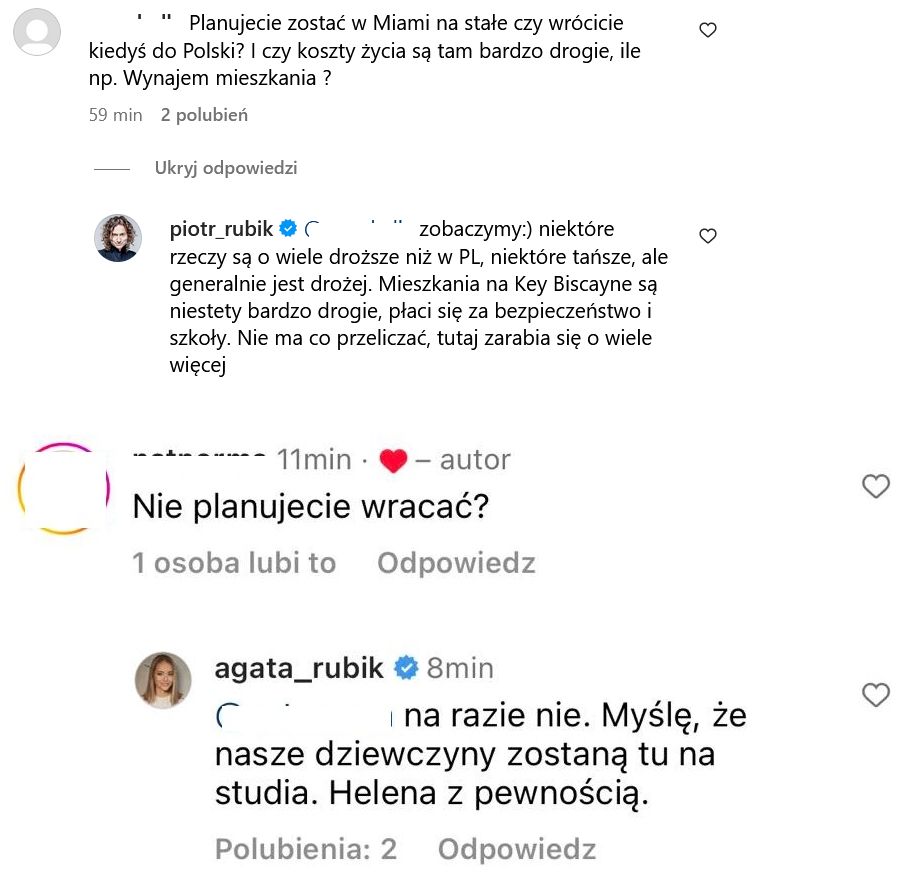The image size is (912, 892).
Task: Open "2 polubień" on the first comment
Action: tap(204, 115)
